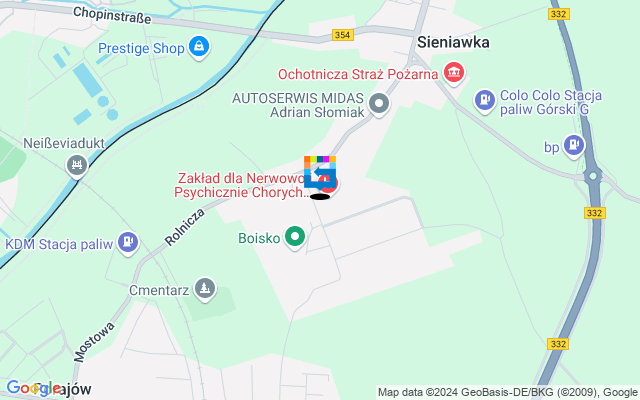Open the KDM Stacja paliw marker
The width and height of the screenshot is (640, 400).
point(128,241)
